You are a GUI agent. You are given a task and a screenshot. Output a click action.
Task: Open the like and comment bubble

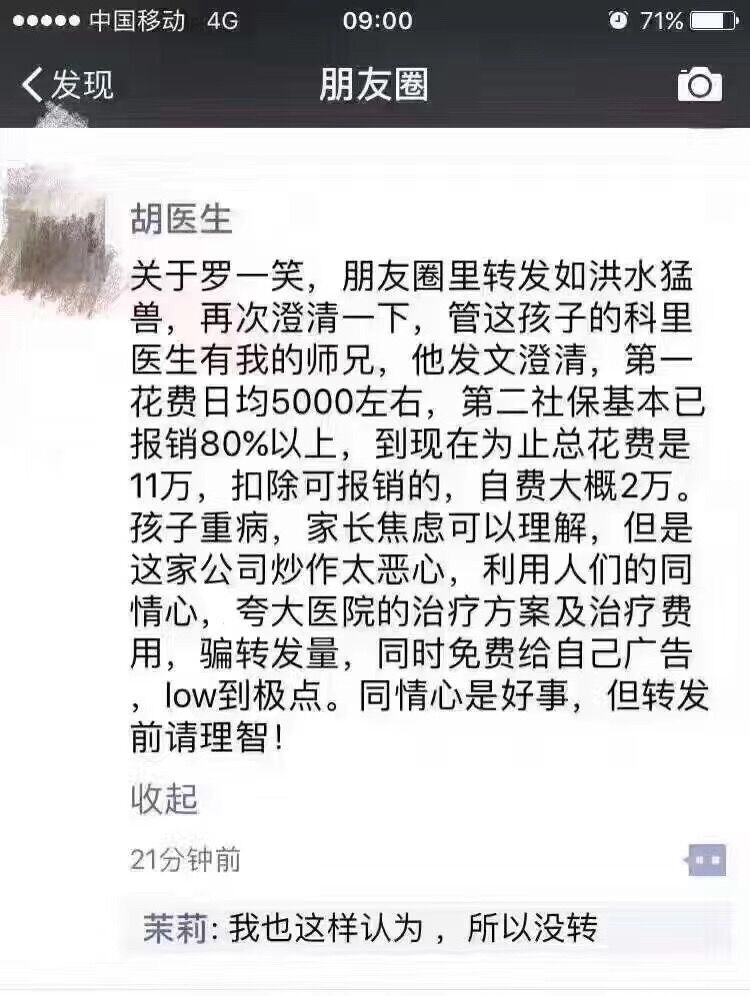(707, 859)
